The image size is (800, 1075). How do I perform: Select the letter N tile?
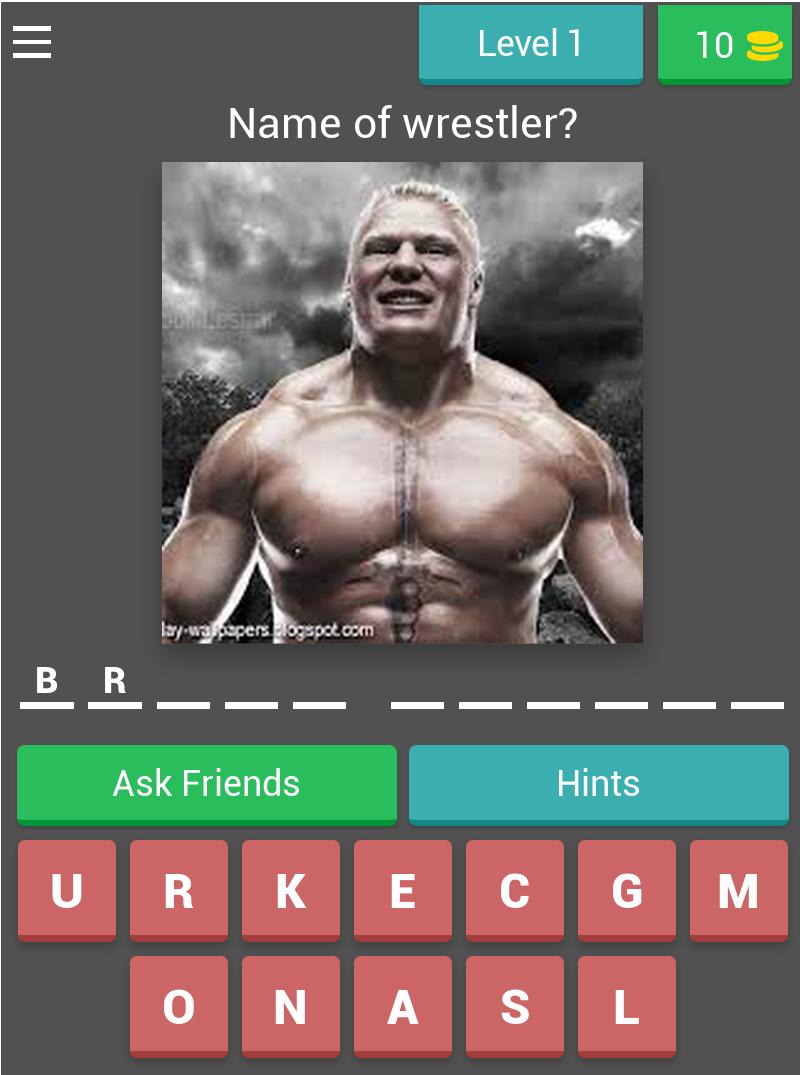[x=291, y=1006]
